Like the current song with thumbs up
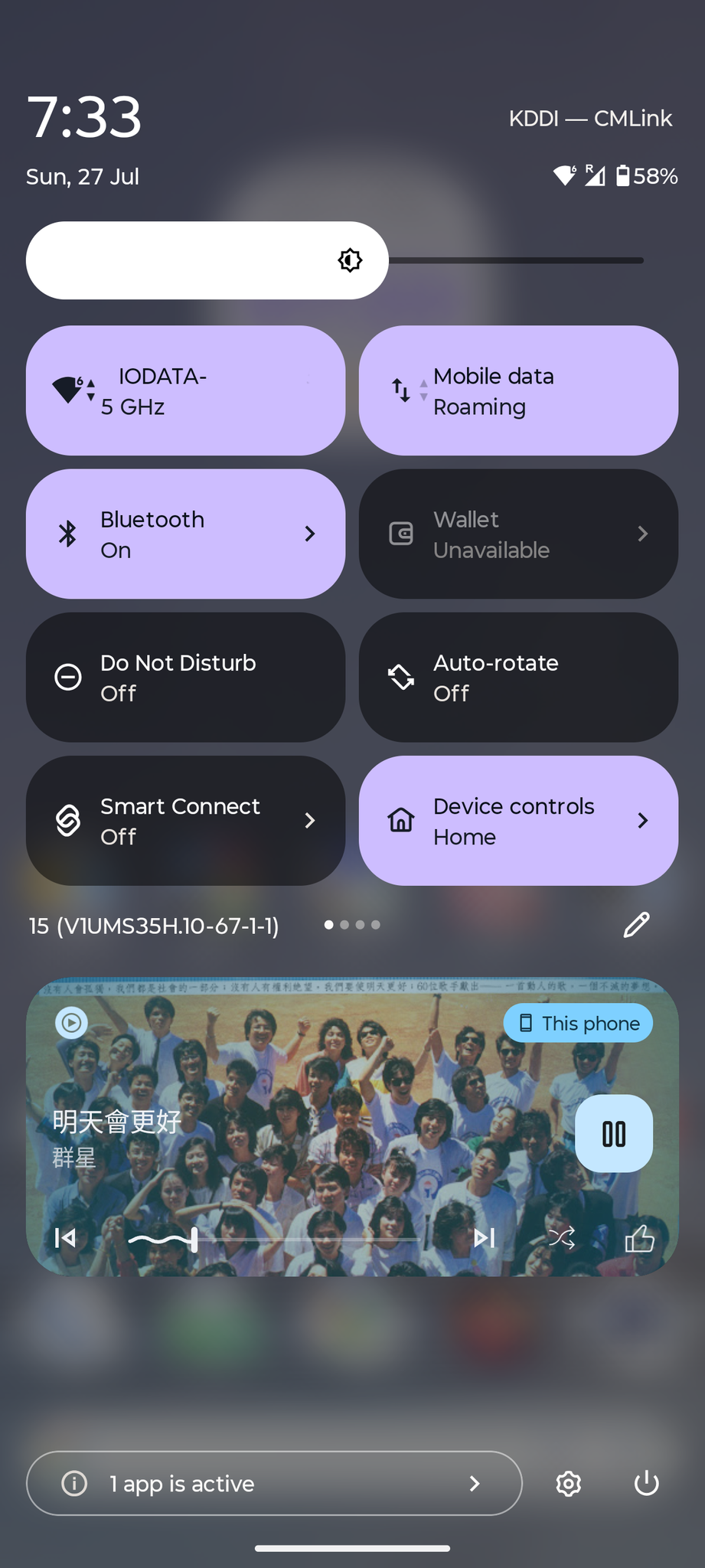Screen dimensions: 705x1568 [640, 1237]
